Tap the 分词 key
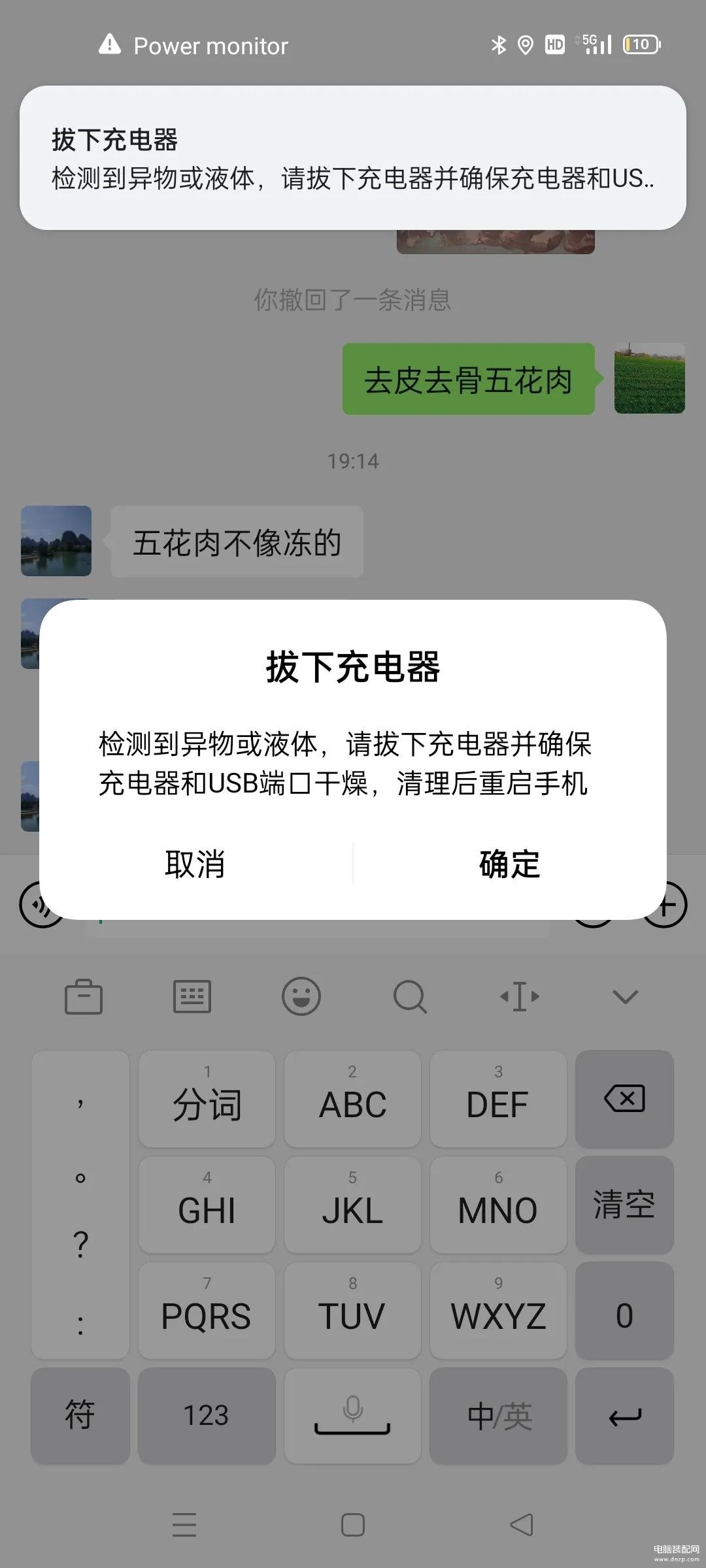 207,1099
